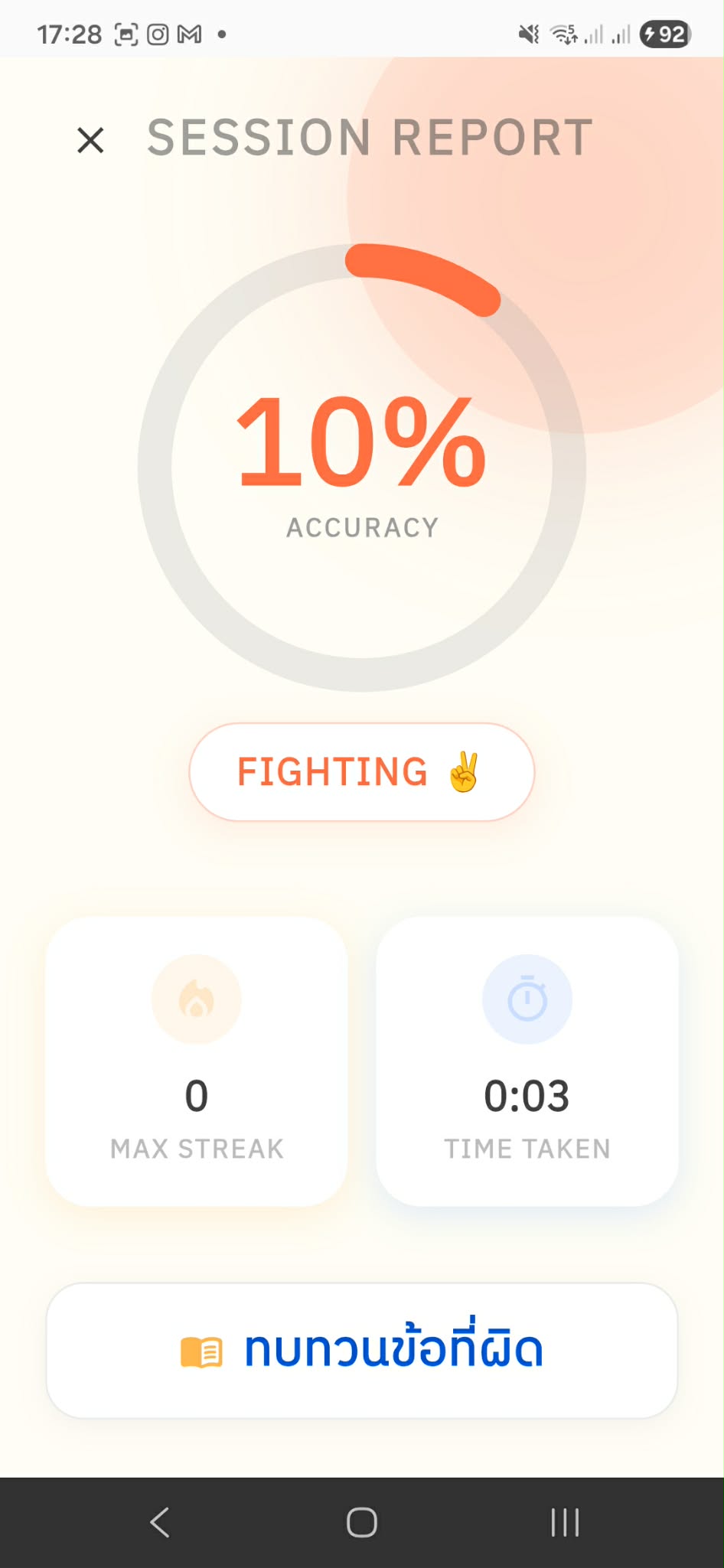This screenshot has width=724, height=1568.
Task: Tap the FIGHTING pill badge
Action: (x=361, y=772)
